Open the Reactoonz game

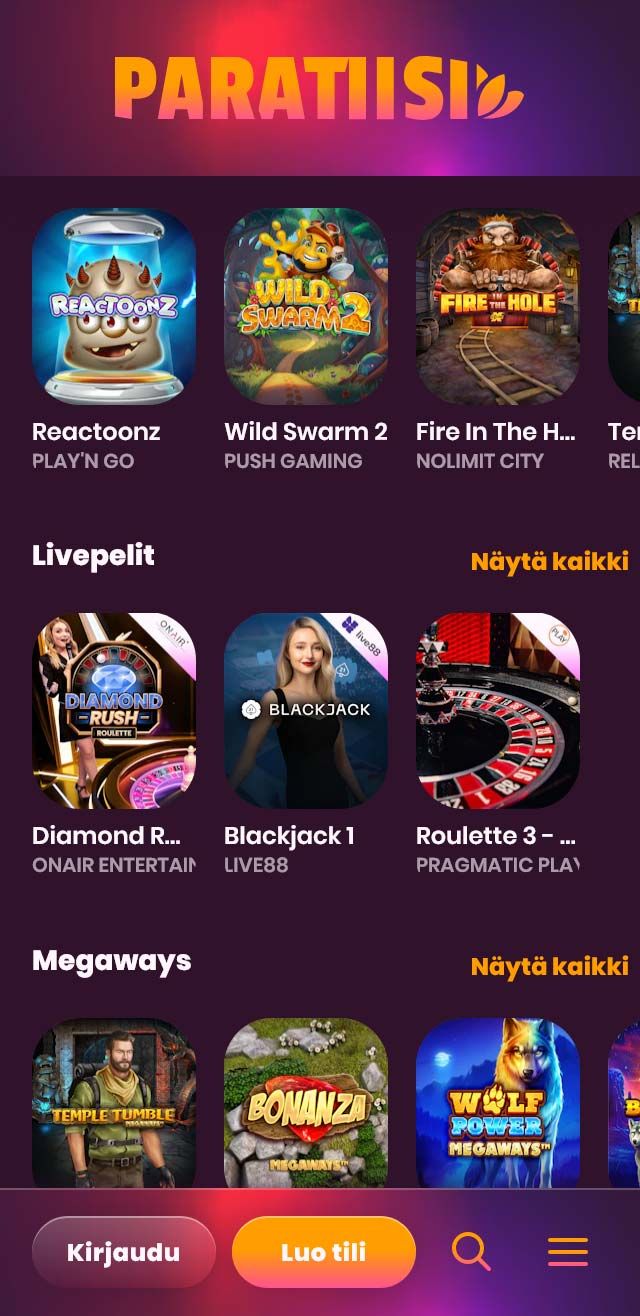click(114, 307)
